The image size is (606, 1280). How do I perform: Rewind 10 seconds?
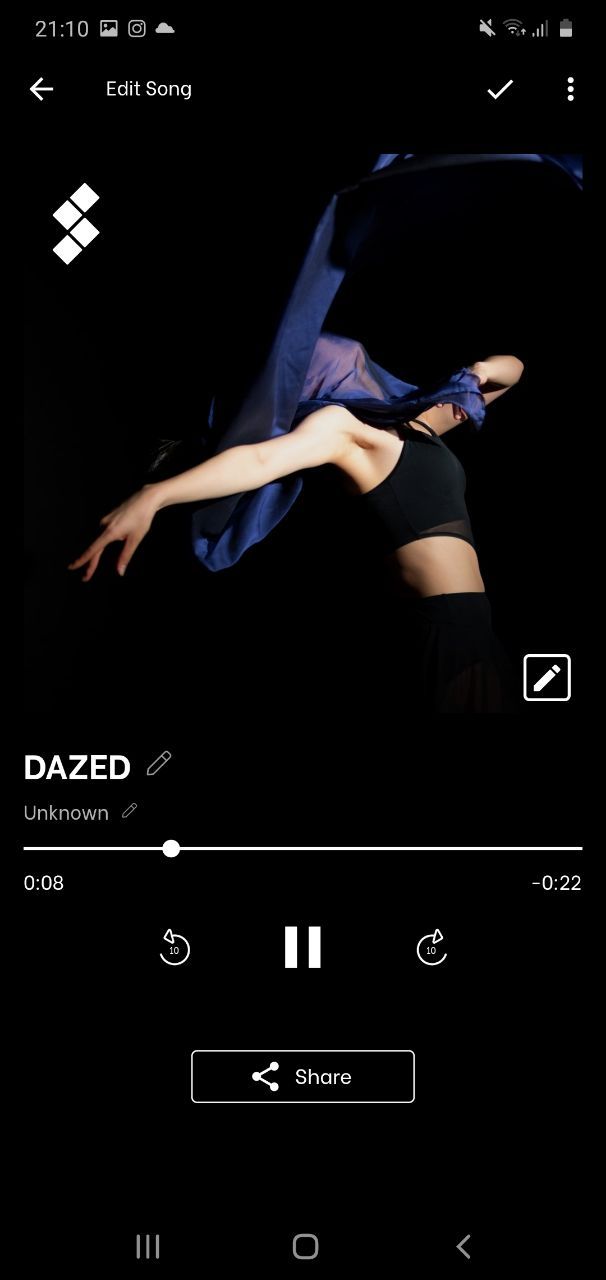[174, 947]
